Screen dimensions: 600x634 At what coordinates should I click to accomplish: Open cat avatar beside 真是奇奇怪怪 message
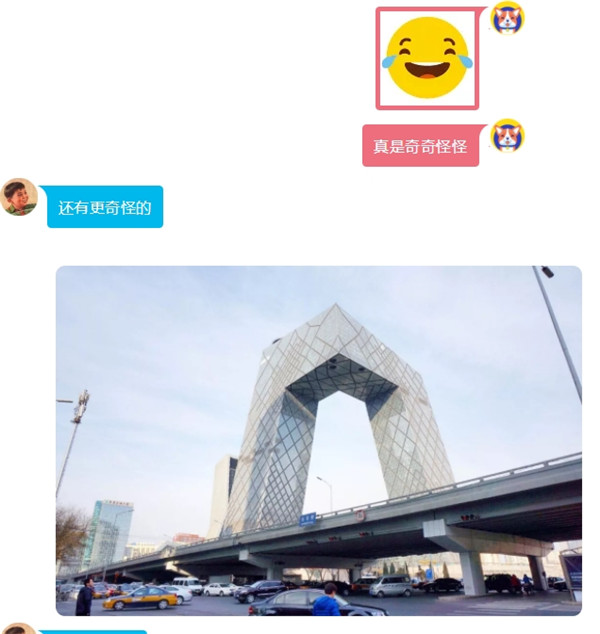507,135
